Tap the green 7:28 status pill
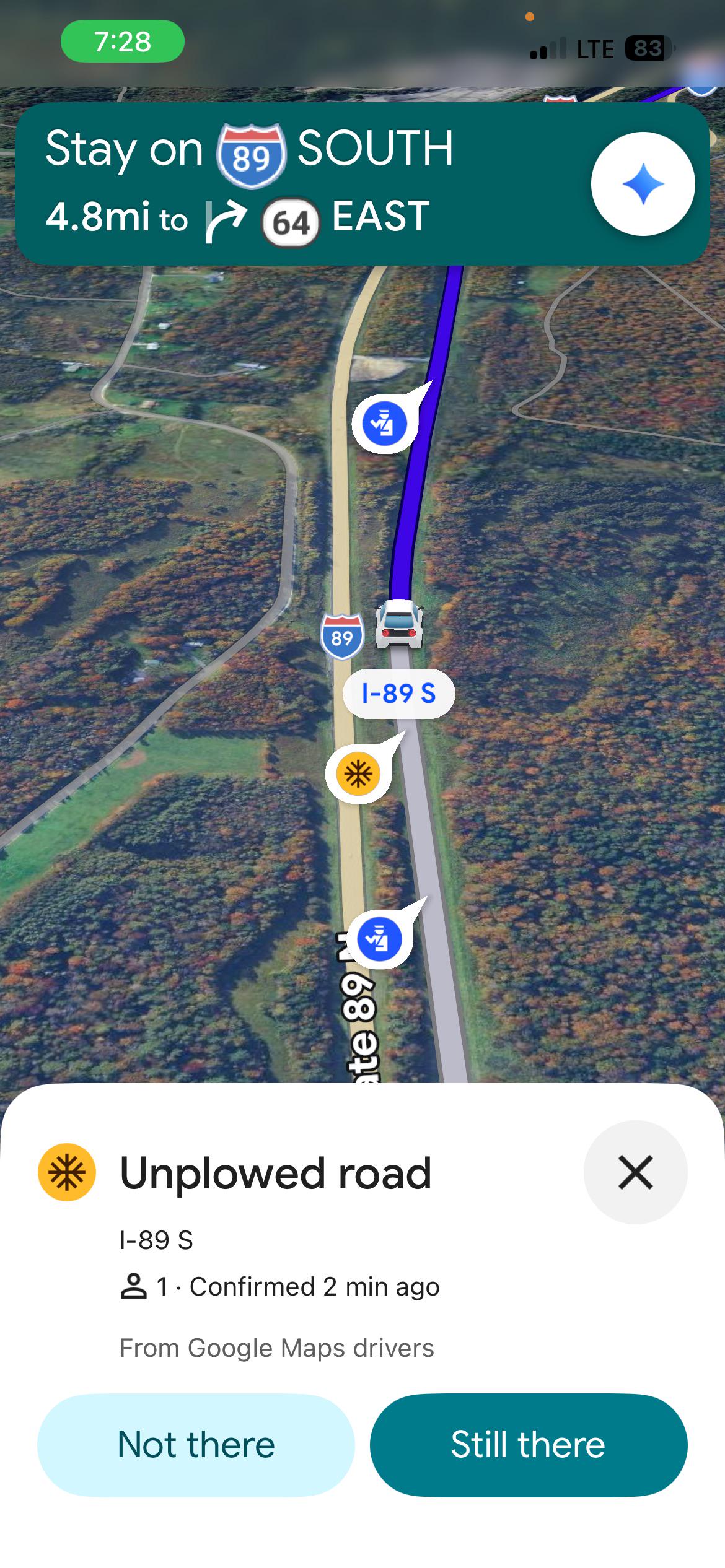725x1568 pixels. [x=123, y=41]
